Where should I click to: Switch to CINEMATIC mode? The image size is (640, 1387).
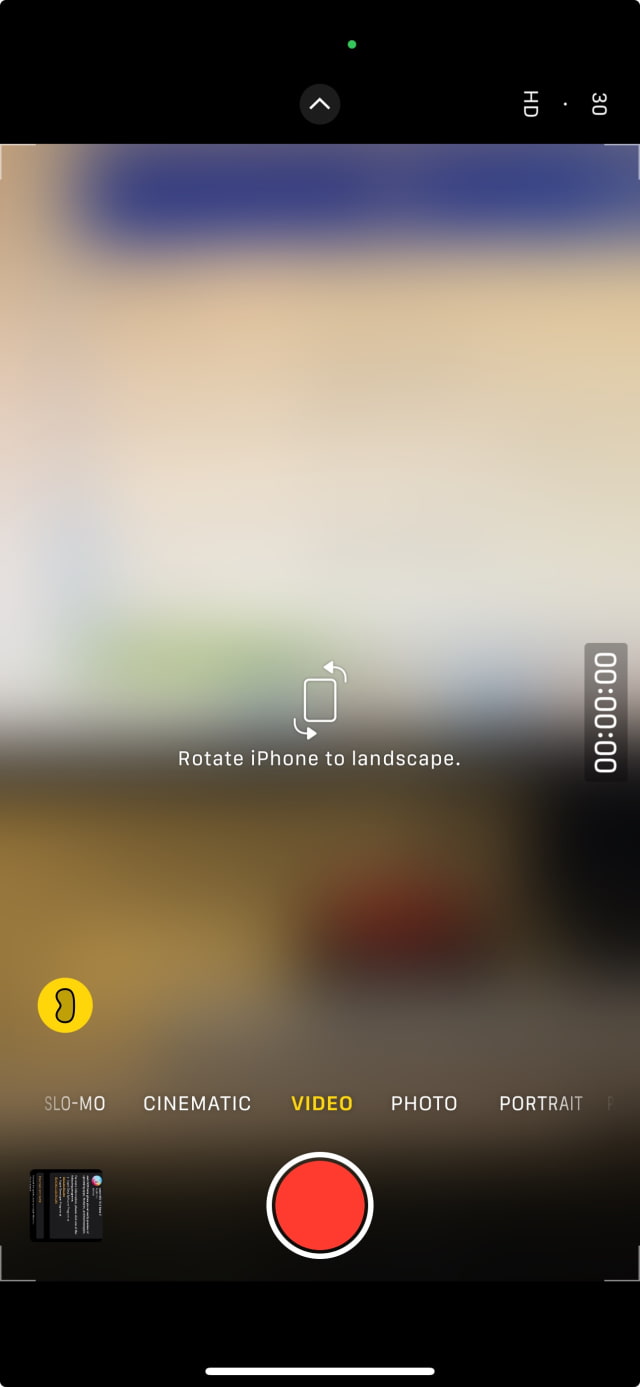coord(197,1103)
